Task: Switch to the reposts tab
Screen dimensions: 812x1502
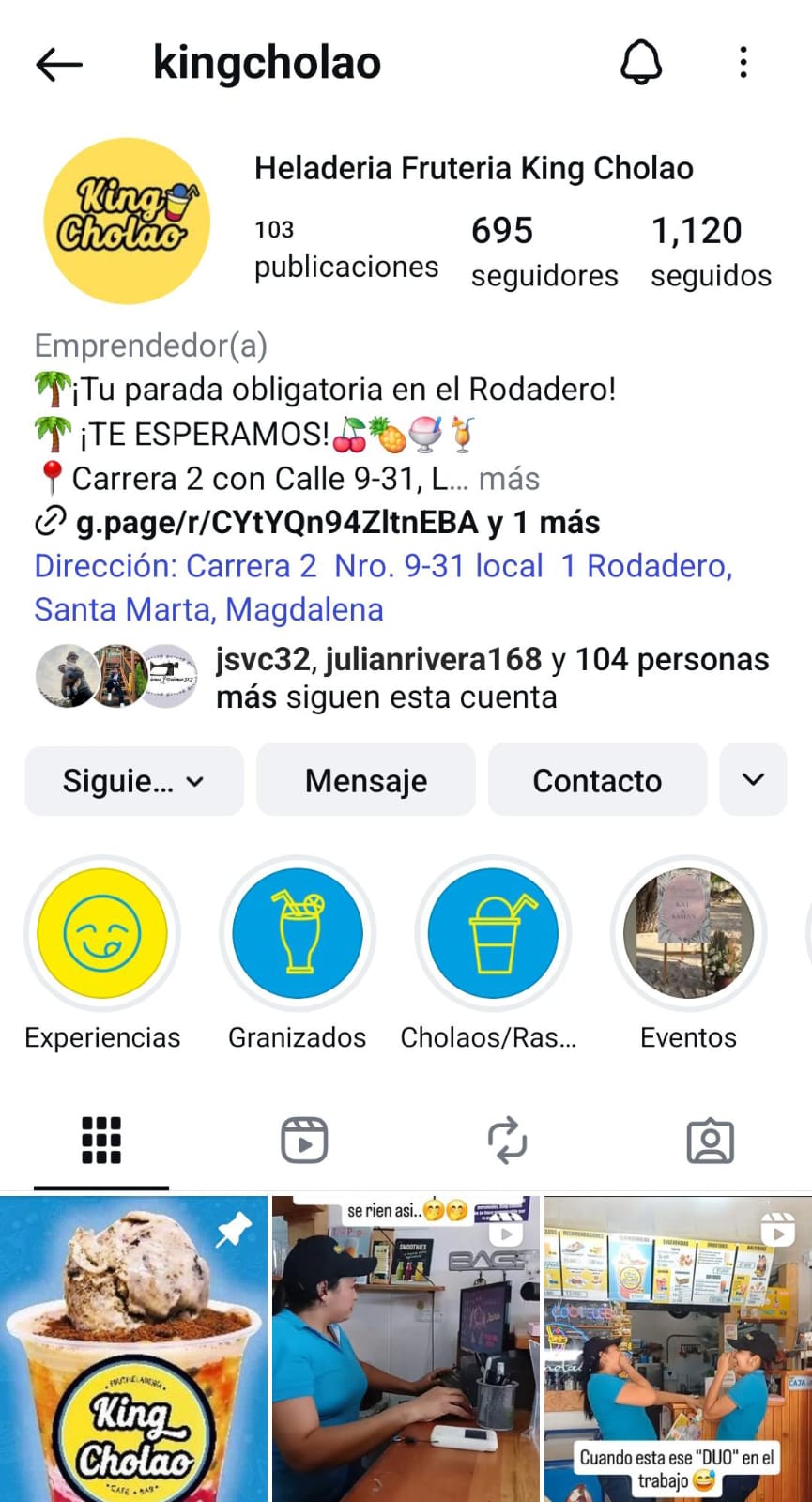Action: 507,1141
